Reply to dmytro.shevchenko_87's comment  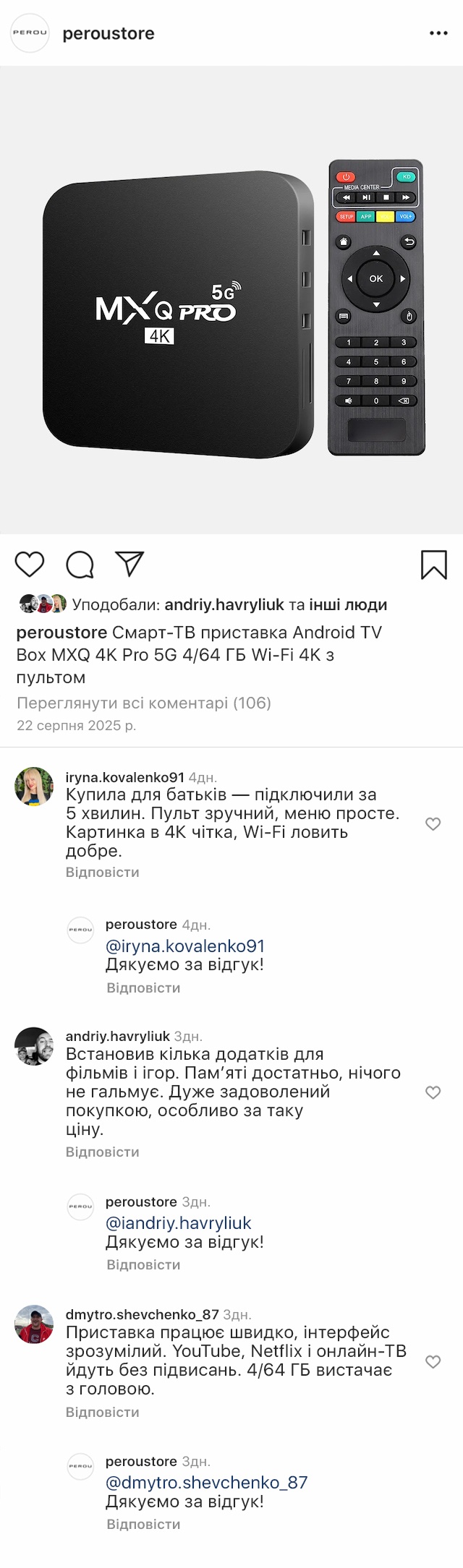pyautogui.click(x=102, y=1412)
